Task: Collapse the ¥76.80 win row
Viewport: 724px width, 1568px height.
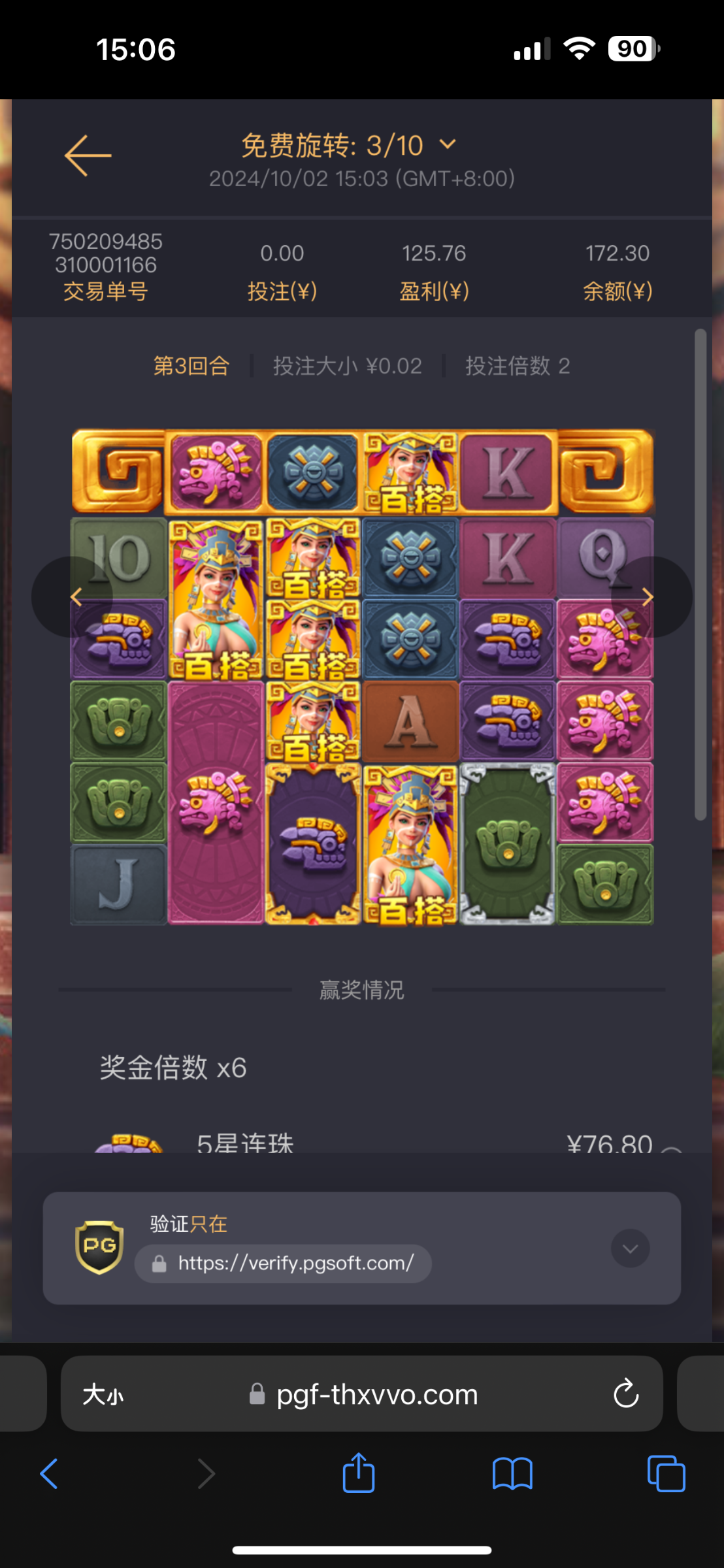Action: [x=672, y=1146]
